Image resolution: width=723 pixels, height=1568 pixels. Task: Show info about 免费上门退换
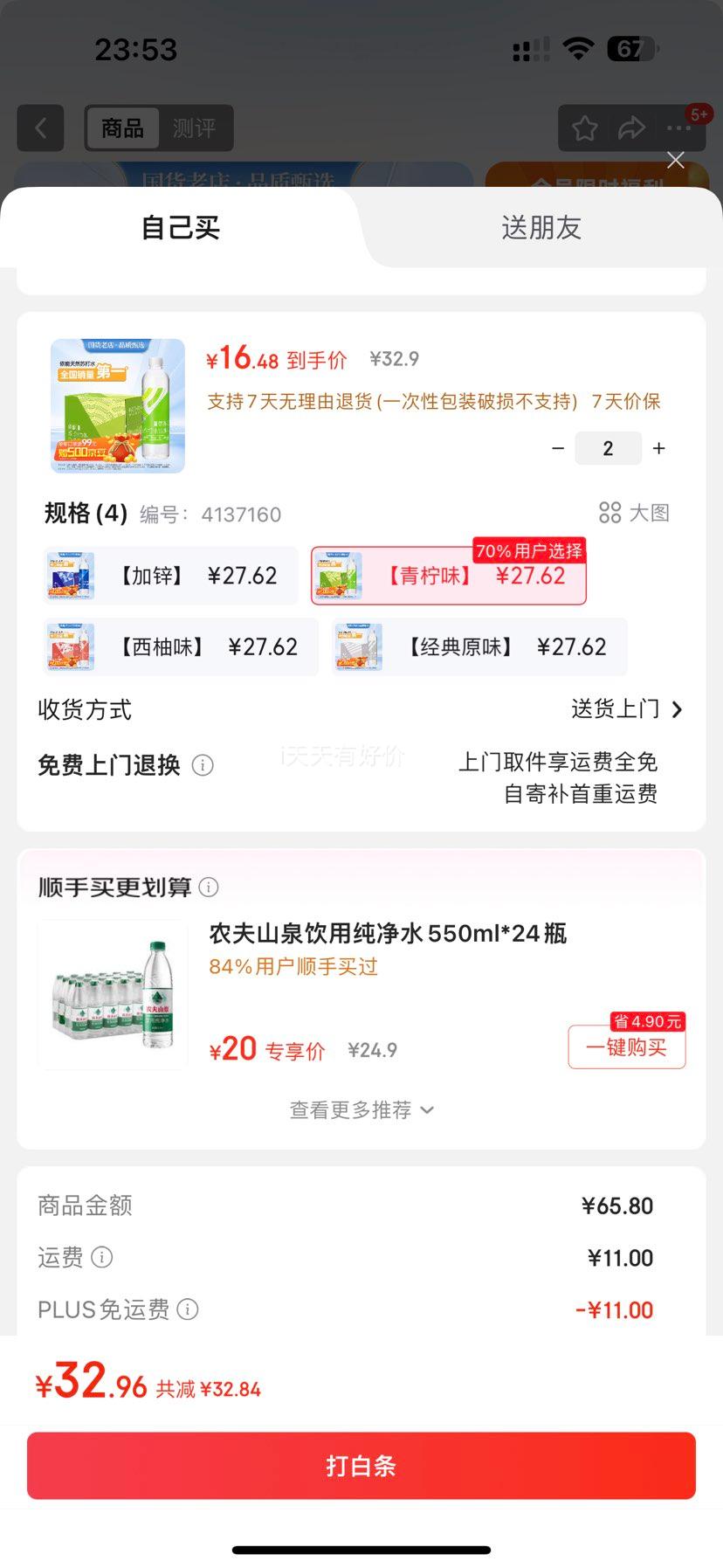point(203,765)
